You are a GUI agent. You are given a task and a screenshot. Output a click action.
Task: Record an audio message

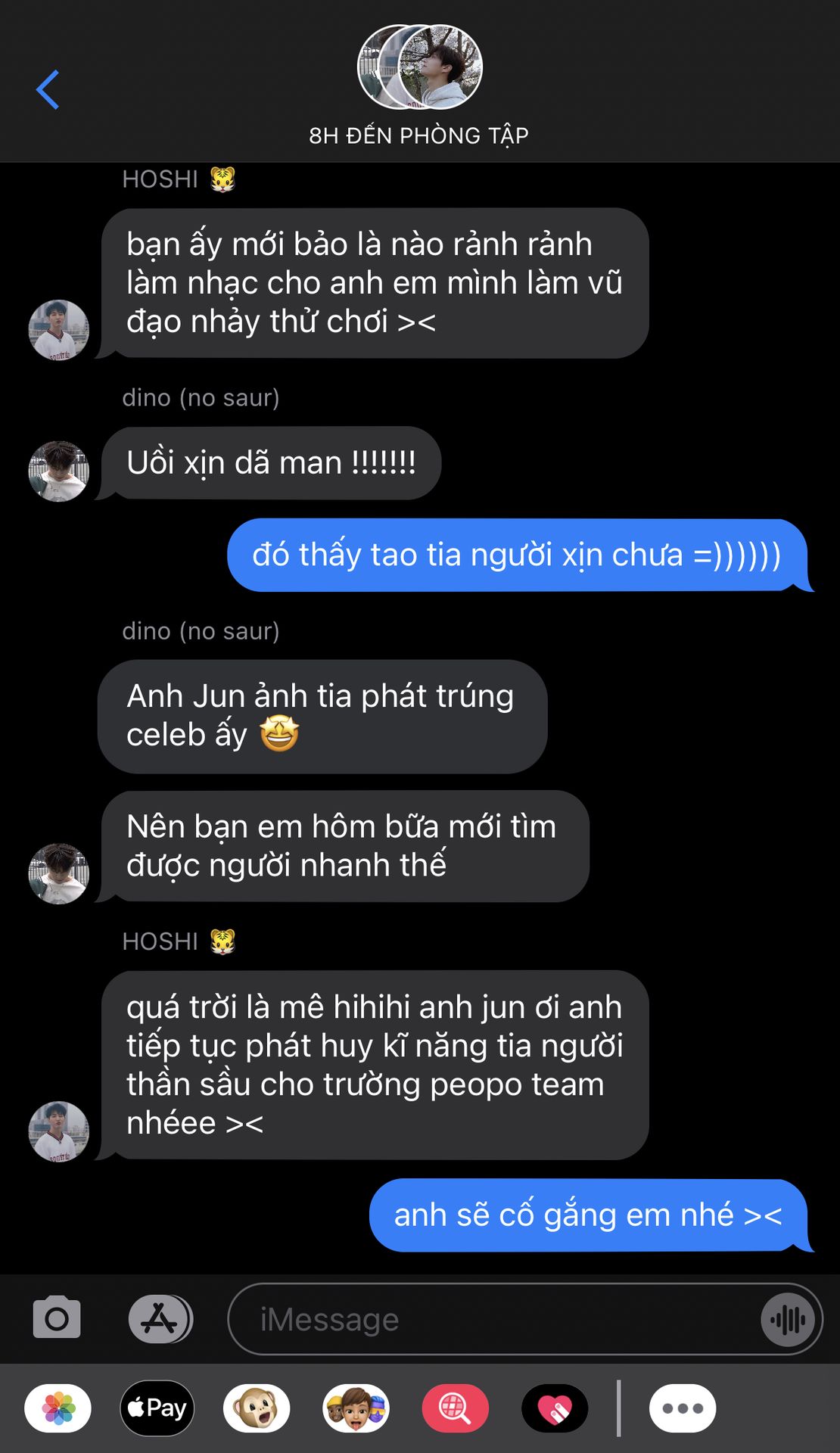click(x=788, y=1320)
